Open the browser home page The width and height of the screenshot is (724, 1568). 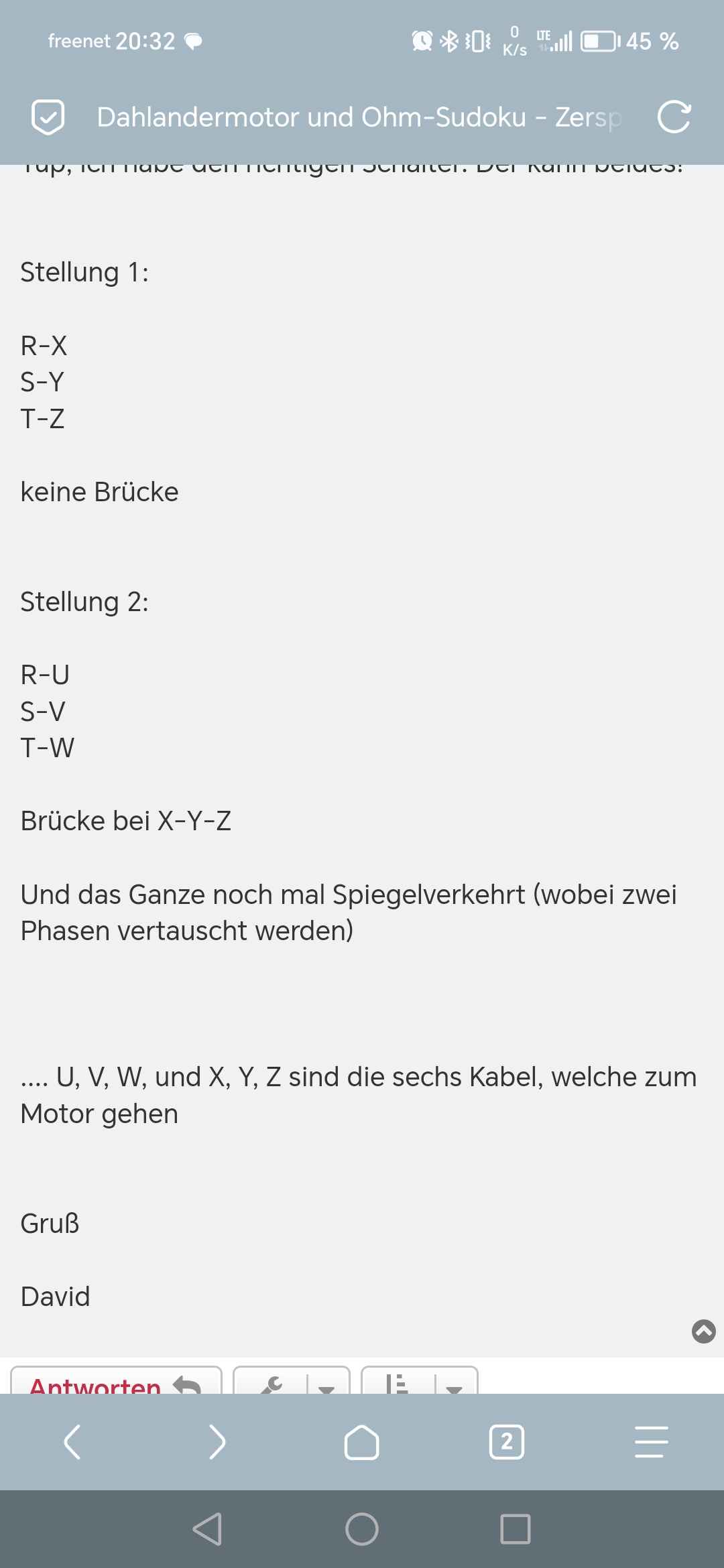362,1442
